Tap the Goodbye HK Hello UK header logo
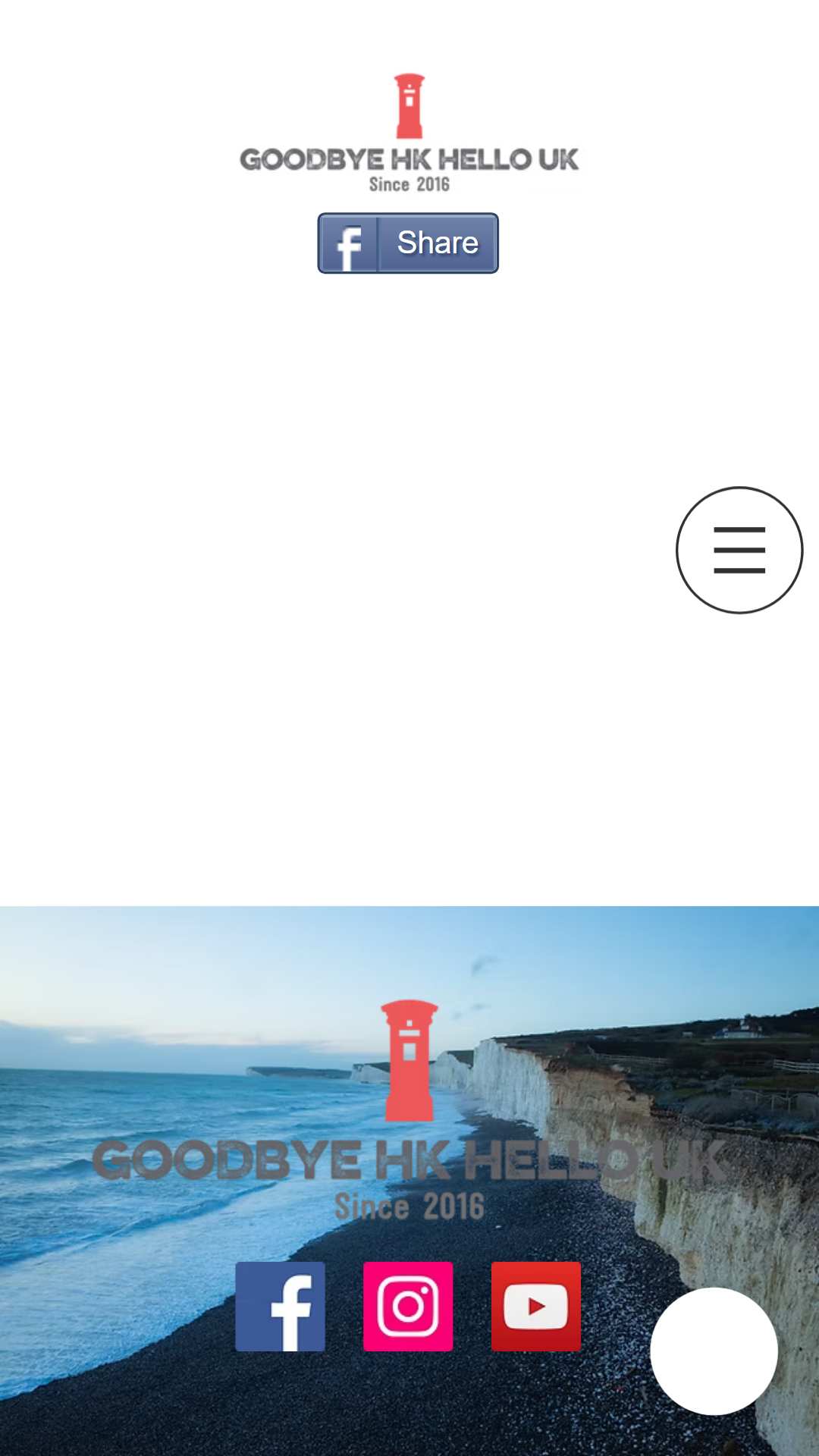Viewport: 819px width, 1456px height. pos(409,133)
